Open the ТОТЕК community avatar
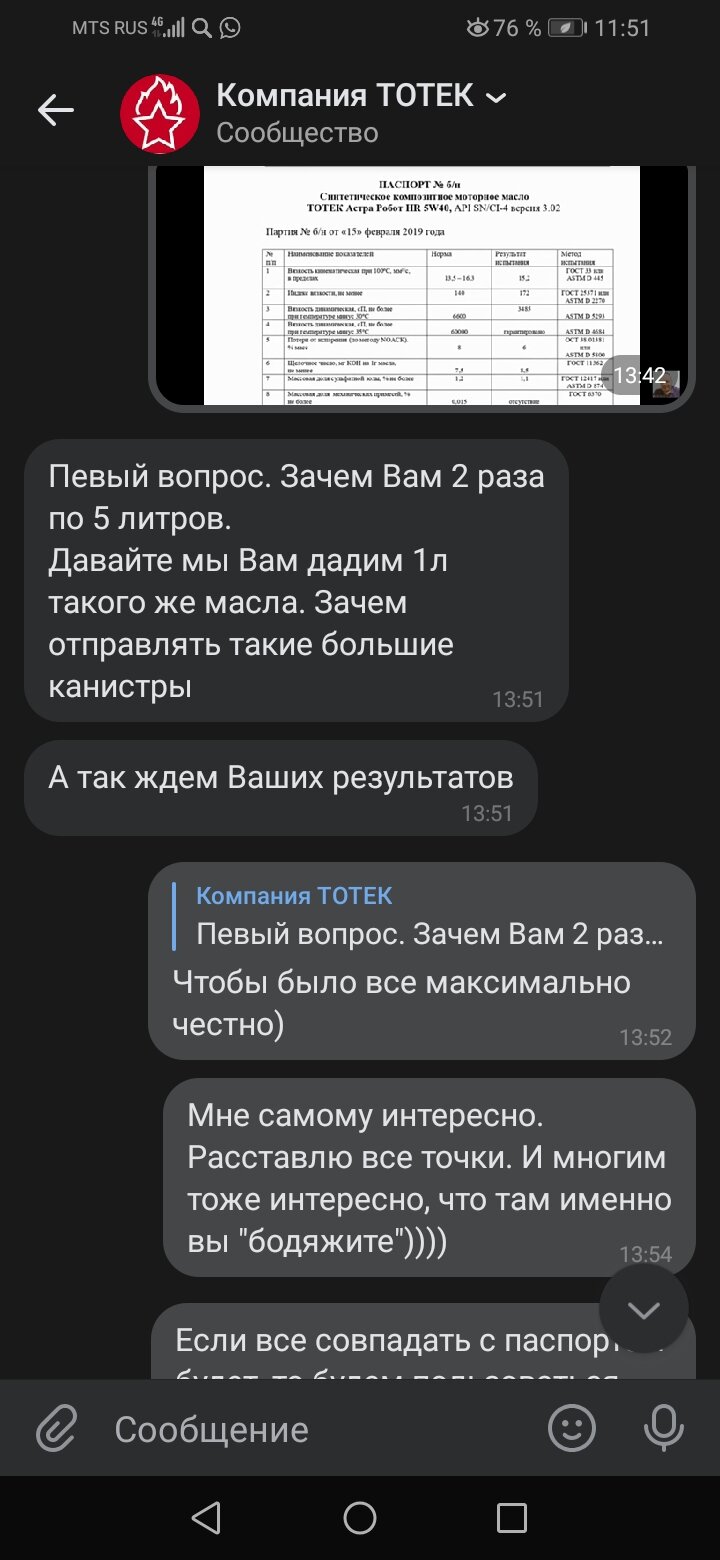The height and width of the screenshot is (1560, 720). pos(159,112)
